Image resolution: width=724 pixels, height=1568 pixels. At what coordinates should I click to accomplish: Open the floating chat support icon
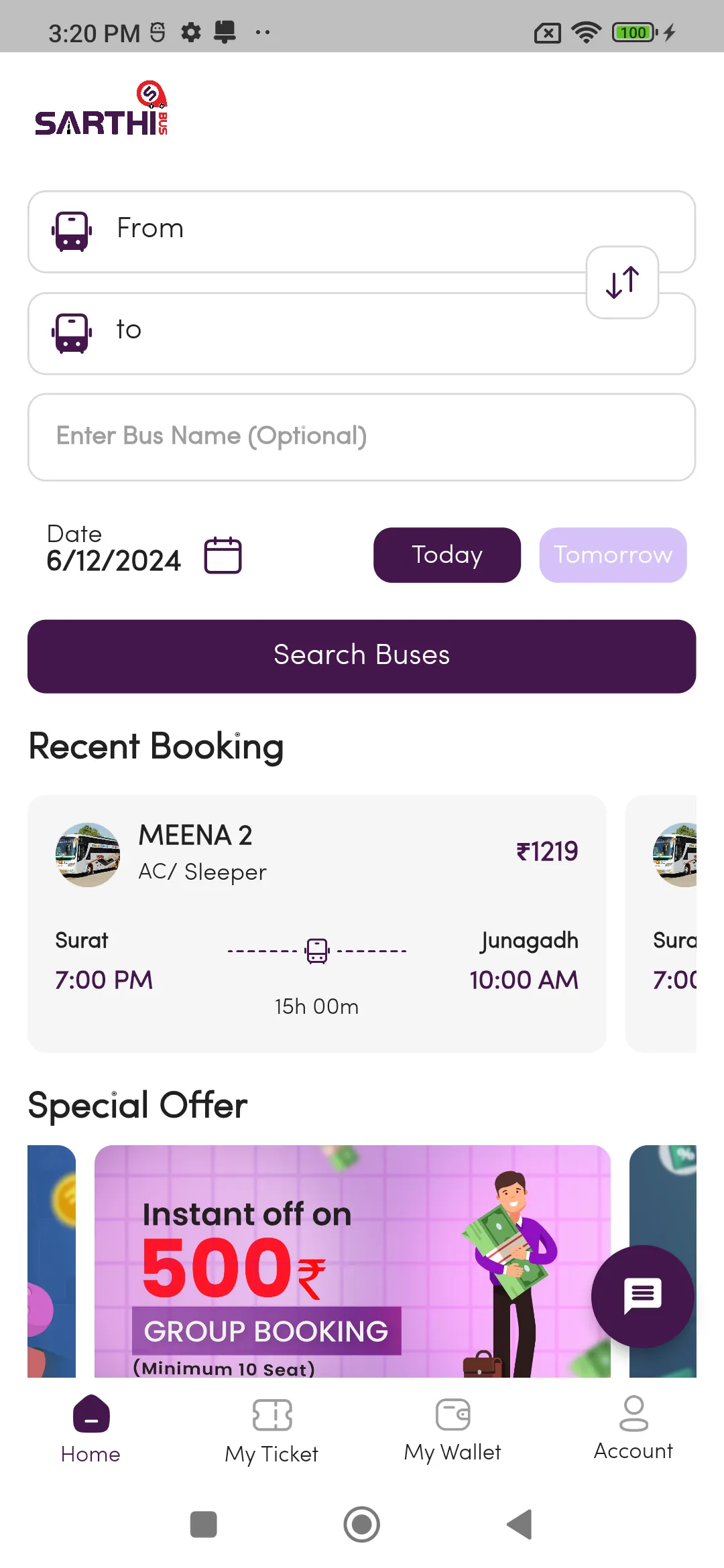click(x=642, y=1295)
